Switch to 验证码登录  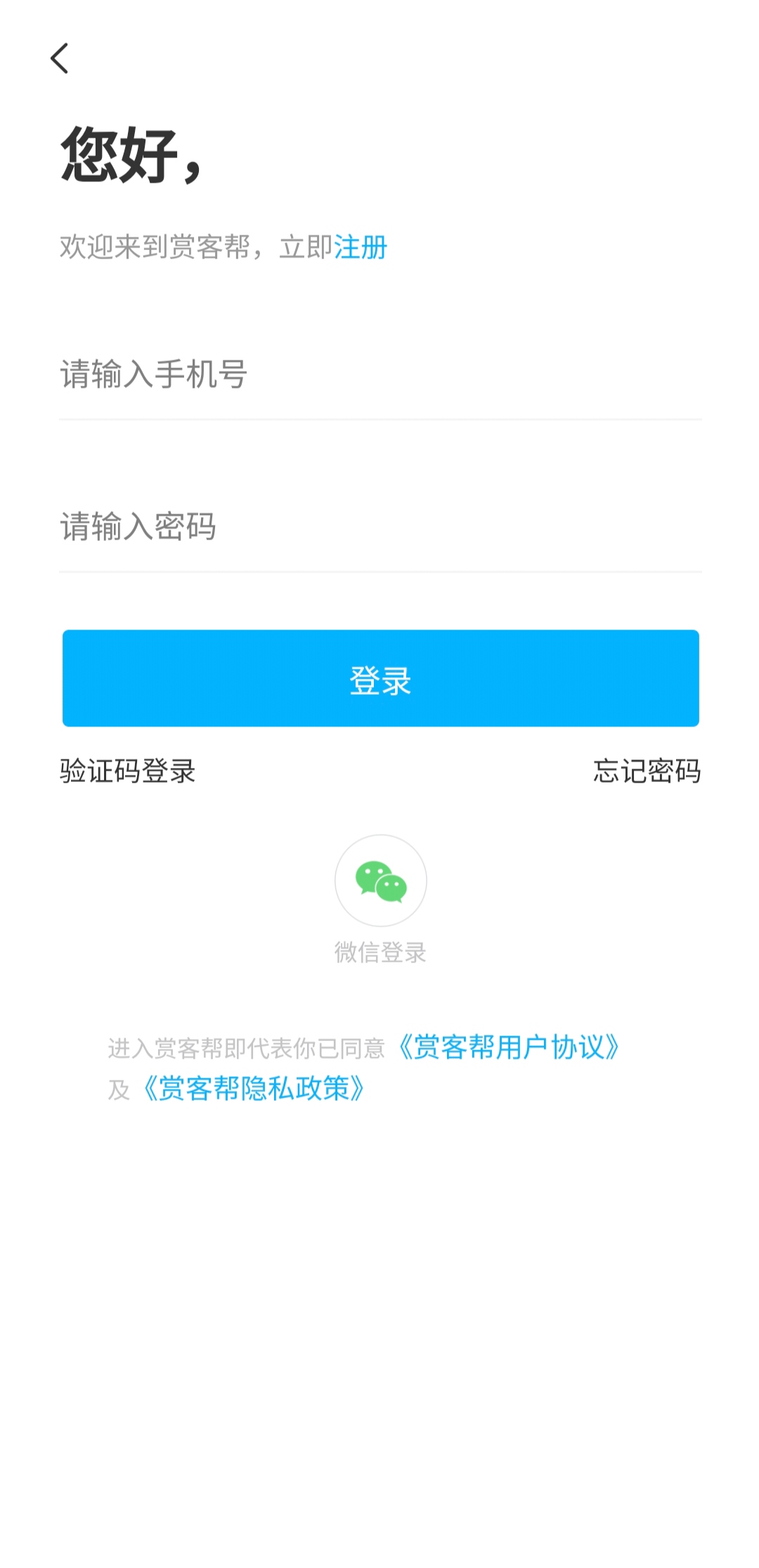(127, 771)
